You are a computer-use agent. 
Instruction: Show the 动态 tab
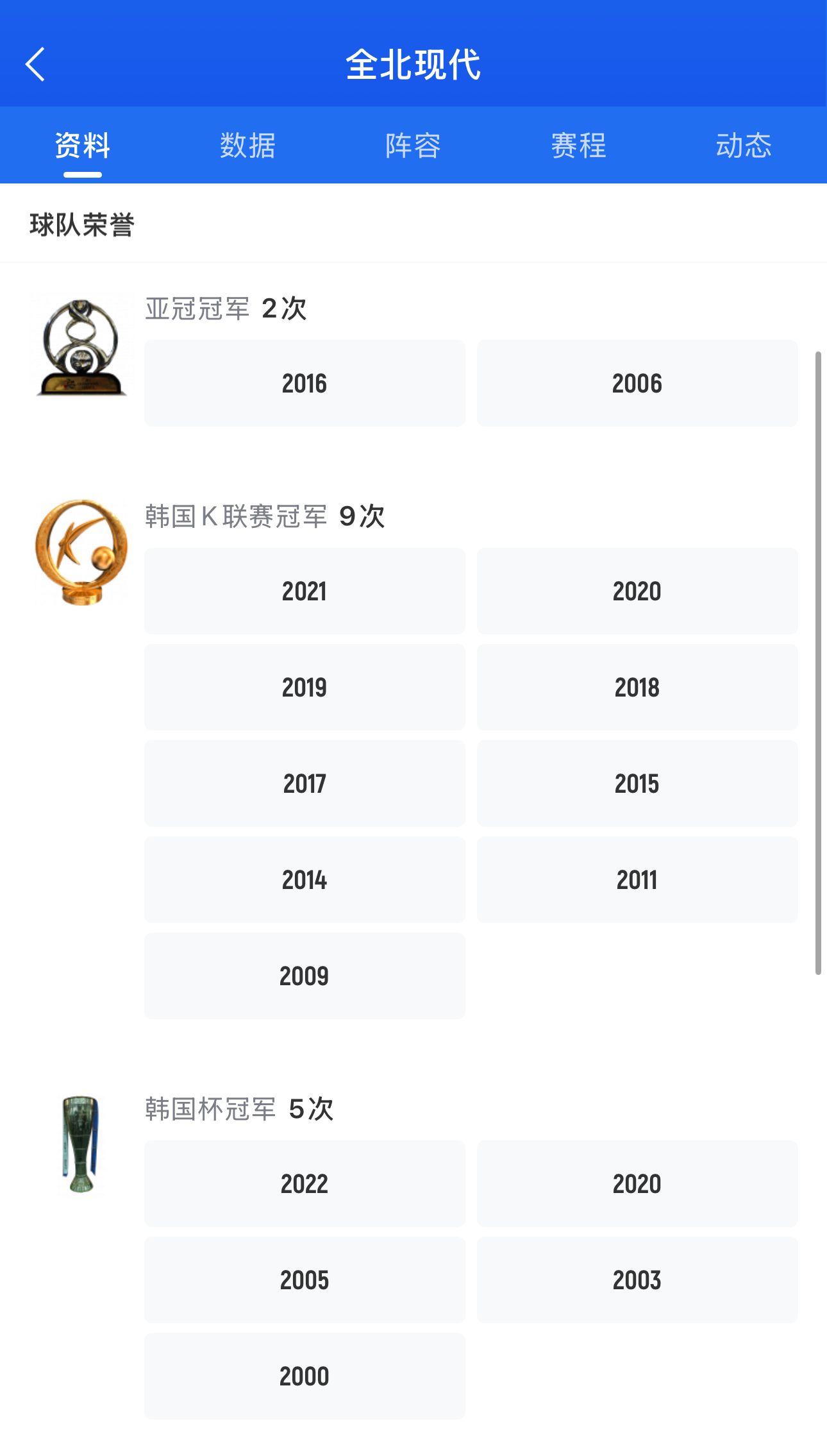click(x=744, y=146)
